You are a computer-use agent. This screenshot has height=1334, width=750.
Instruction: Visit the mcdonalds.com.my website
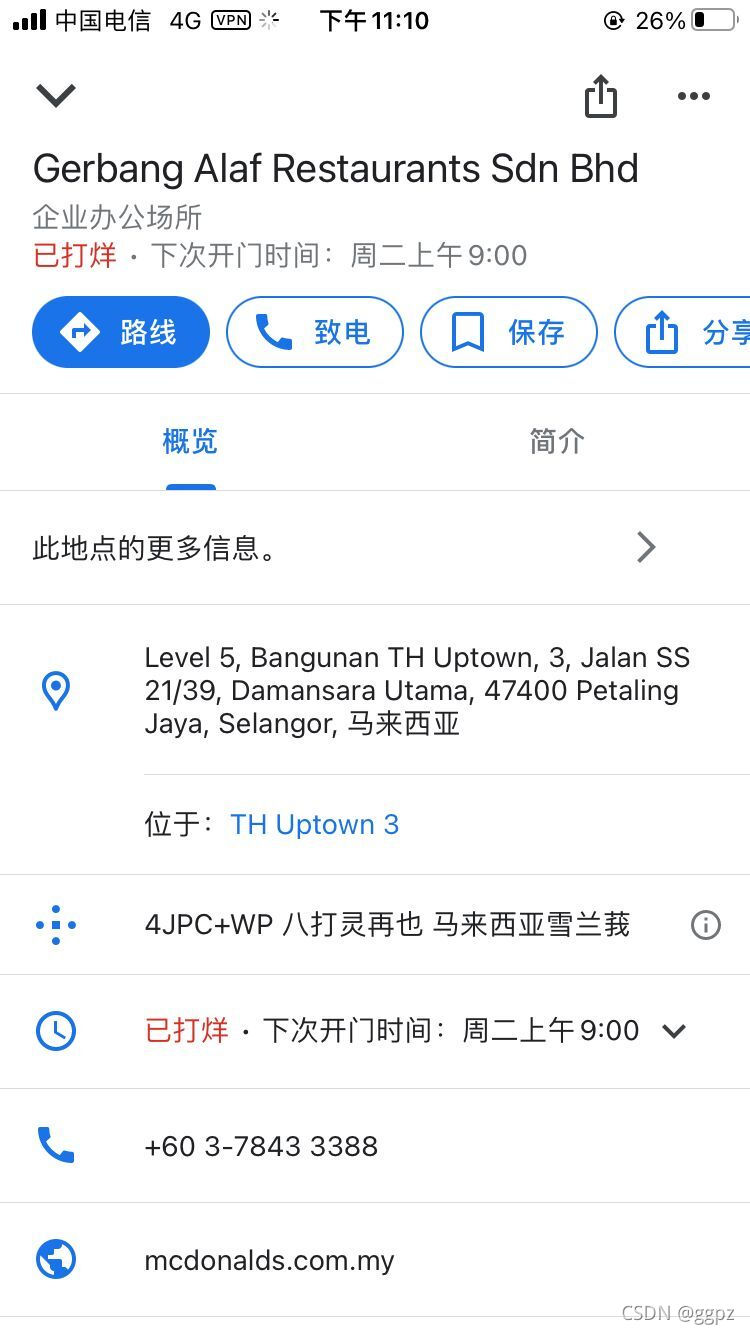point(269,1260)
